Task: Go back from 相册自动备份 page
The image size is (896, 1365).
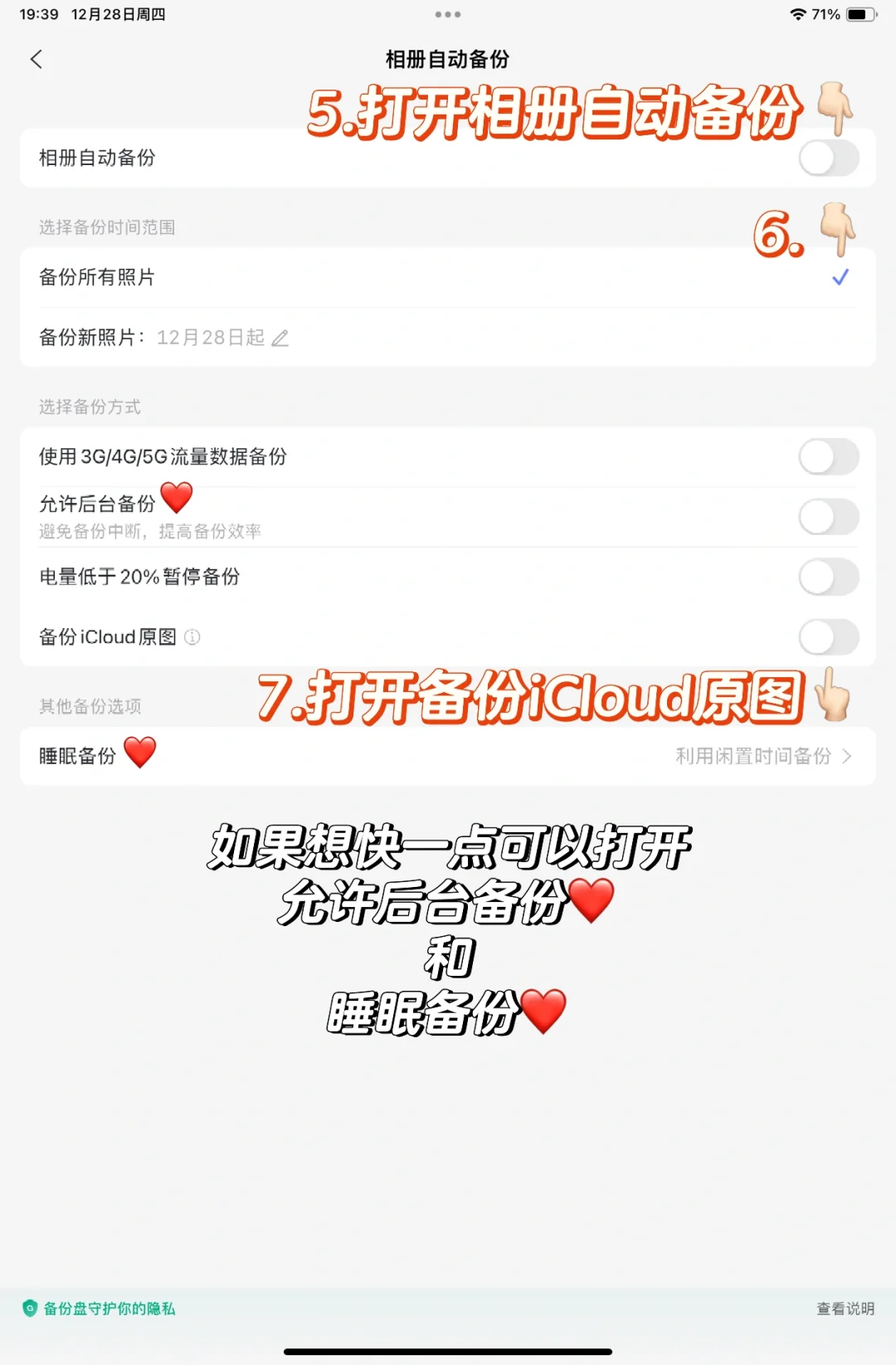Action: click(37, 60)
